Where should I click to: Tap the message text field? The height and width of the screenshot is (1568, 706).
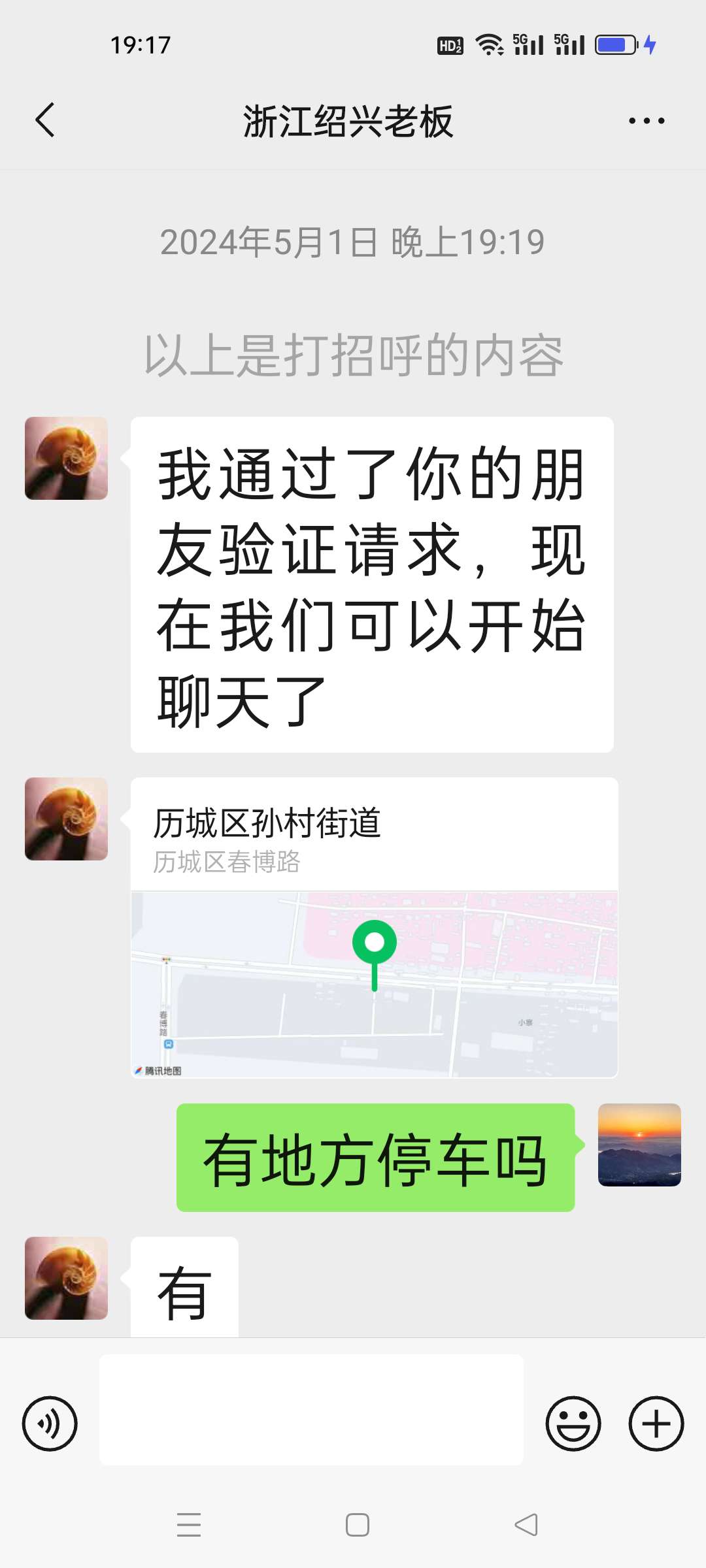click(x=311, y=1409)
